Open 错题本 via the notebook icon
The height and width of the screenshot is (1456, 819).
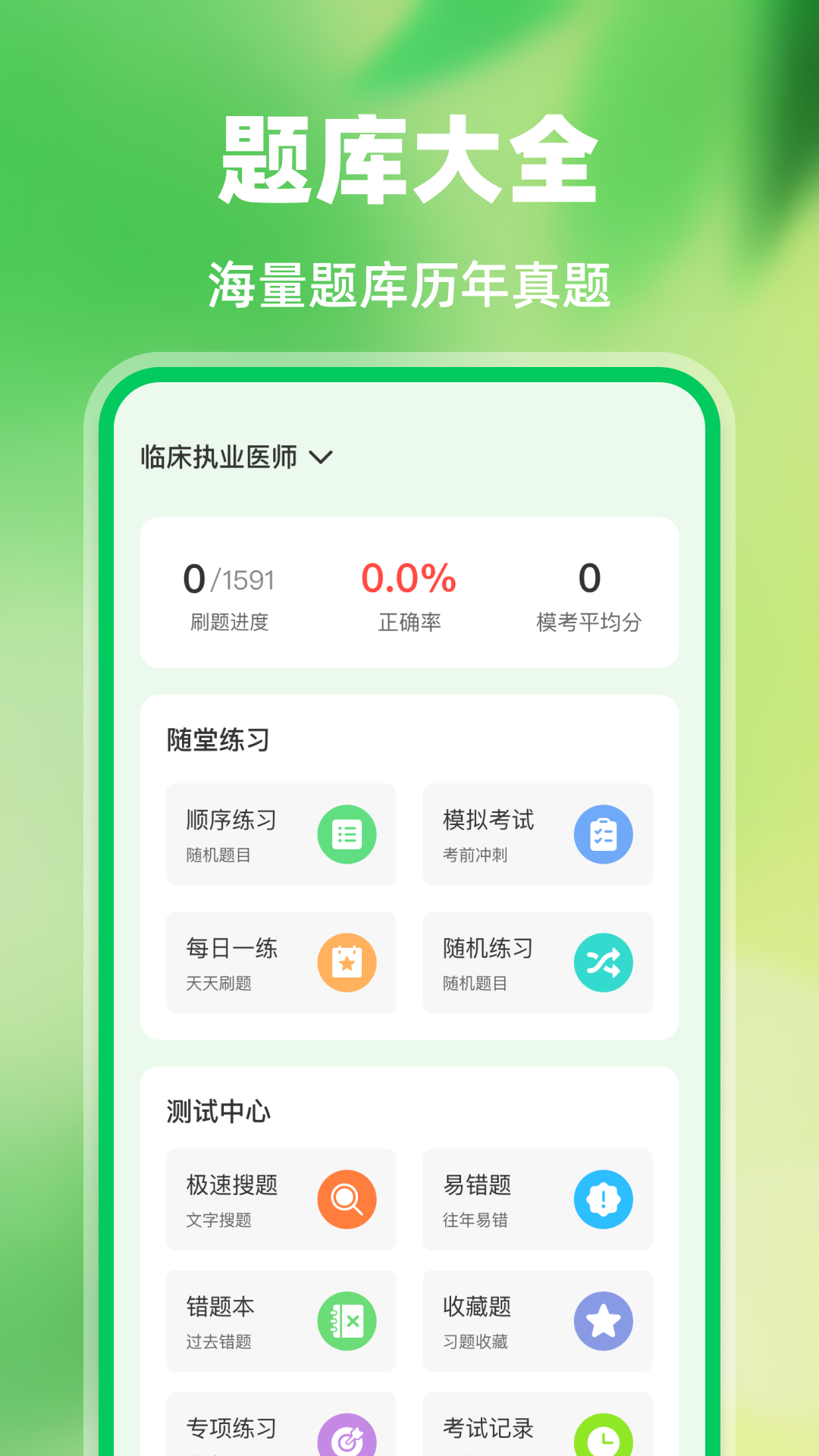click(347, 1321)
